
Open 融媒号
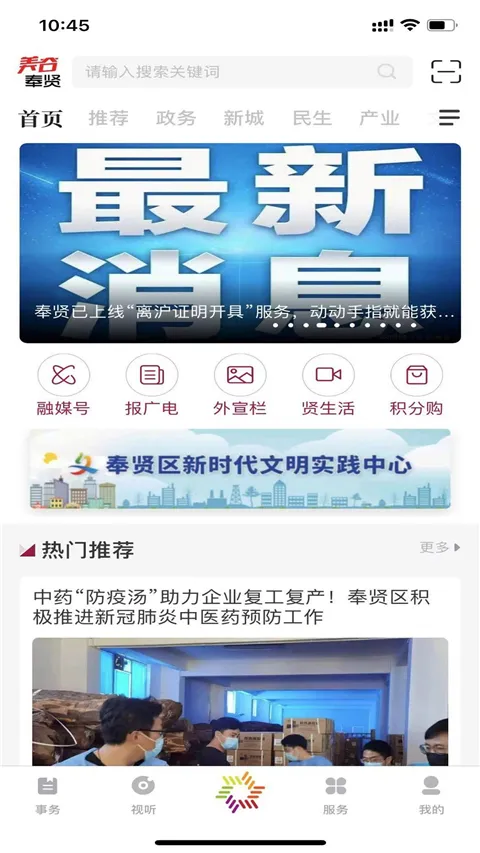click(x=63, y=385)
